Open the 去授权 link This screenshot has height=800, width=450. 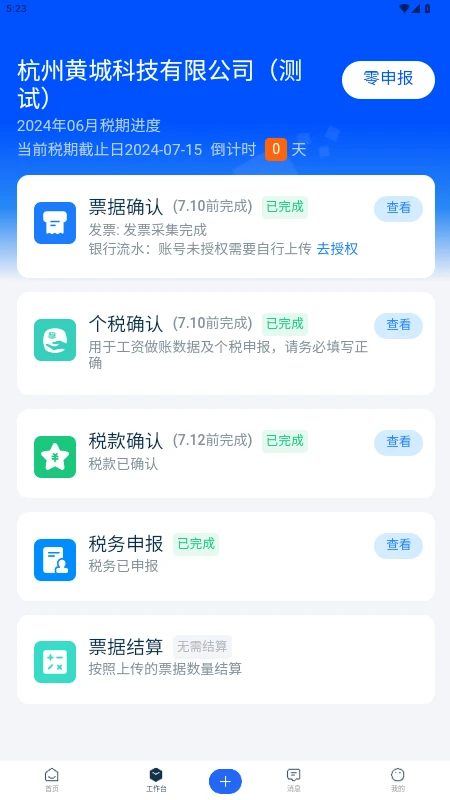pos(337,249)
